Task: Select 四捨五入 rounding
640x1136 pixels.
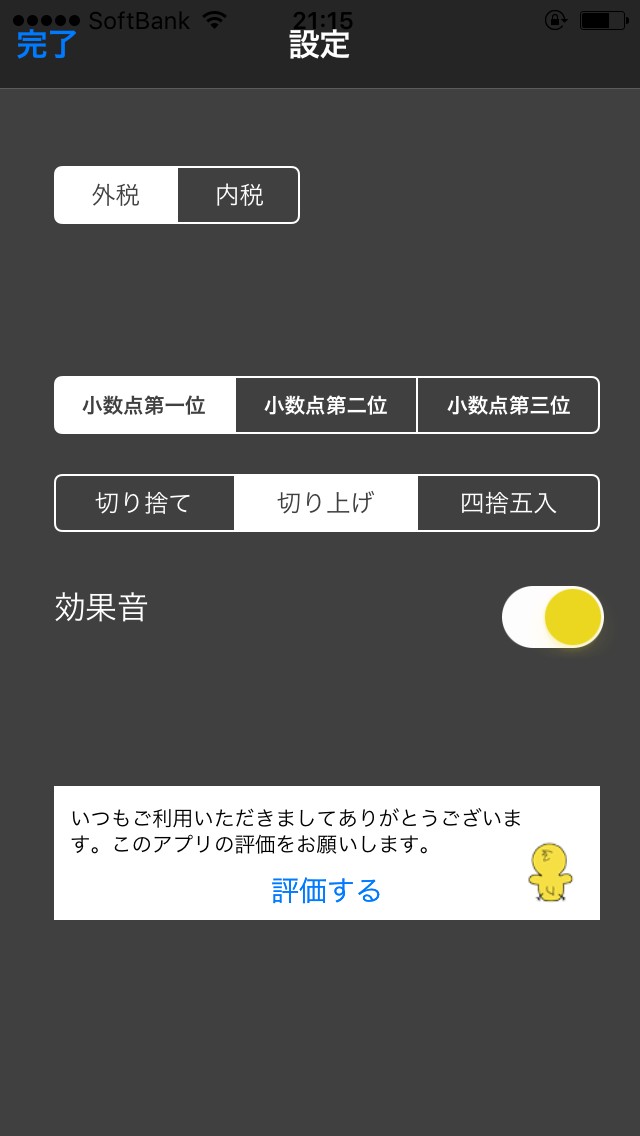Action: coord(508,503)
